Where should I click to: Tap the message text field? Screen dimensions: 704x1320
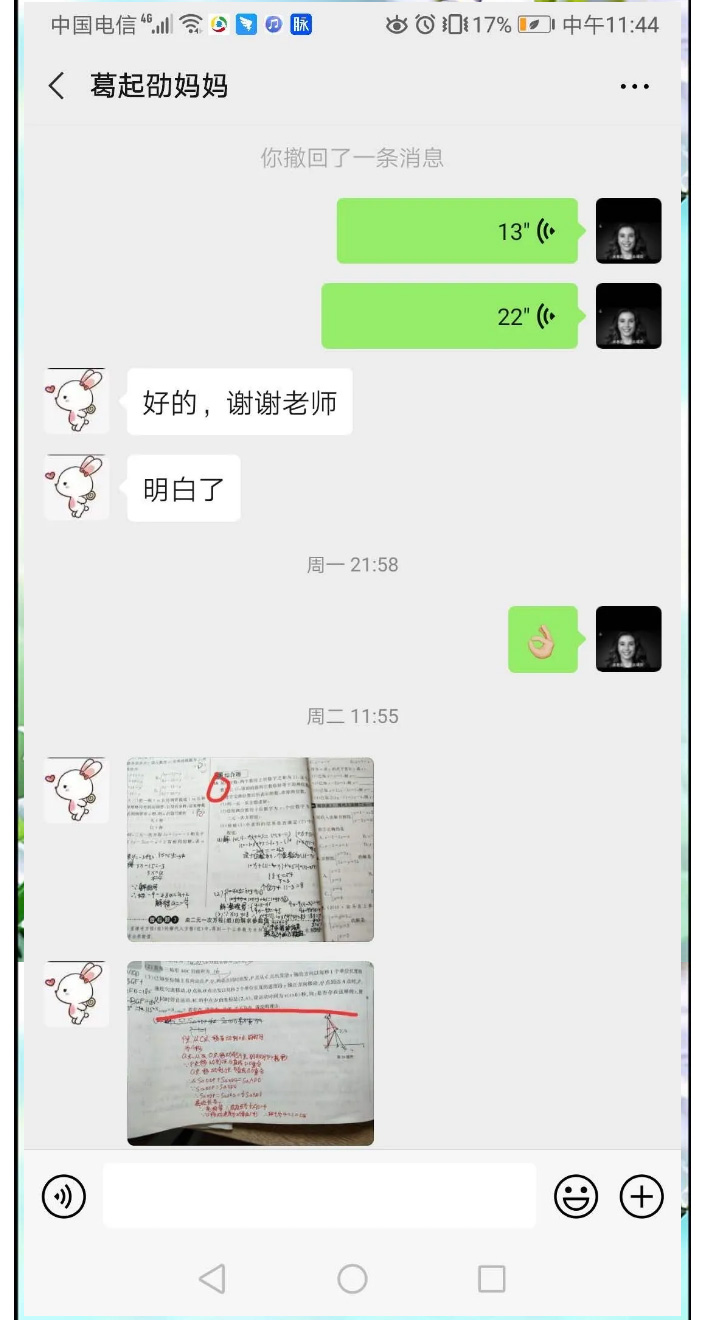point(319,1196)
